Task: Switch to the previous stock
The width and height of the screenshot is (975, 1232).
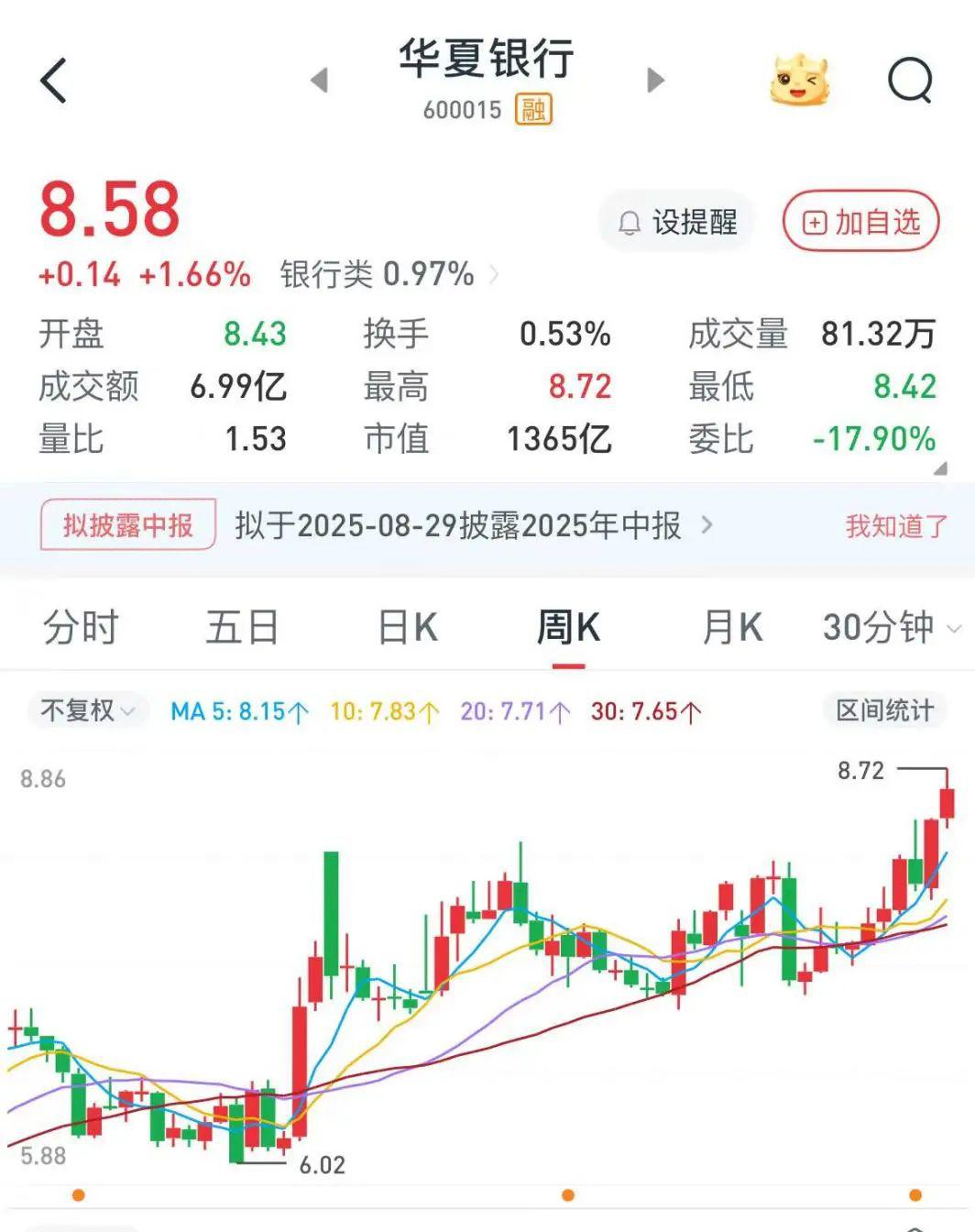Action: (x=319, y=81)
